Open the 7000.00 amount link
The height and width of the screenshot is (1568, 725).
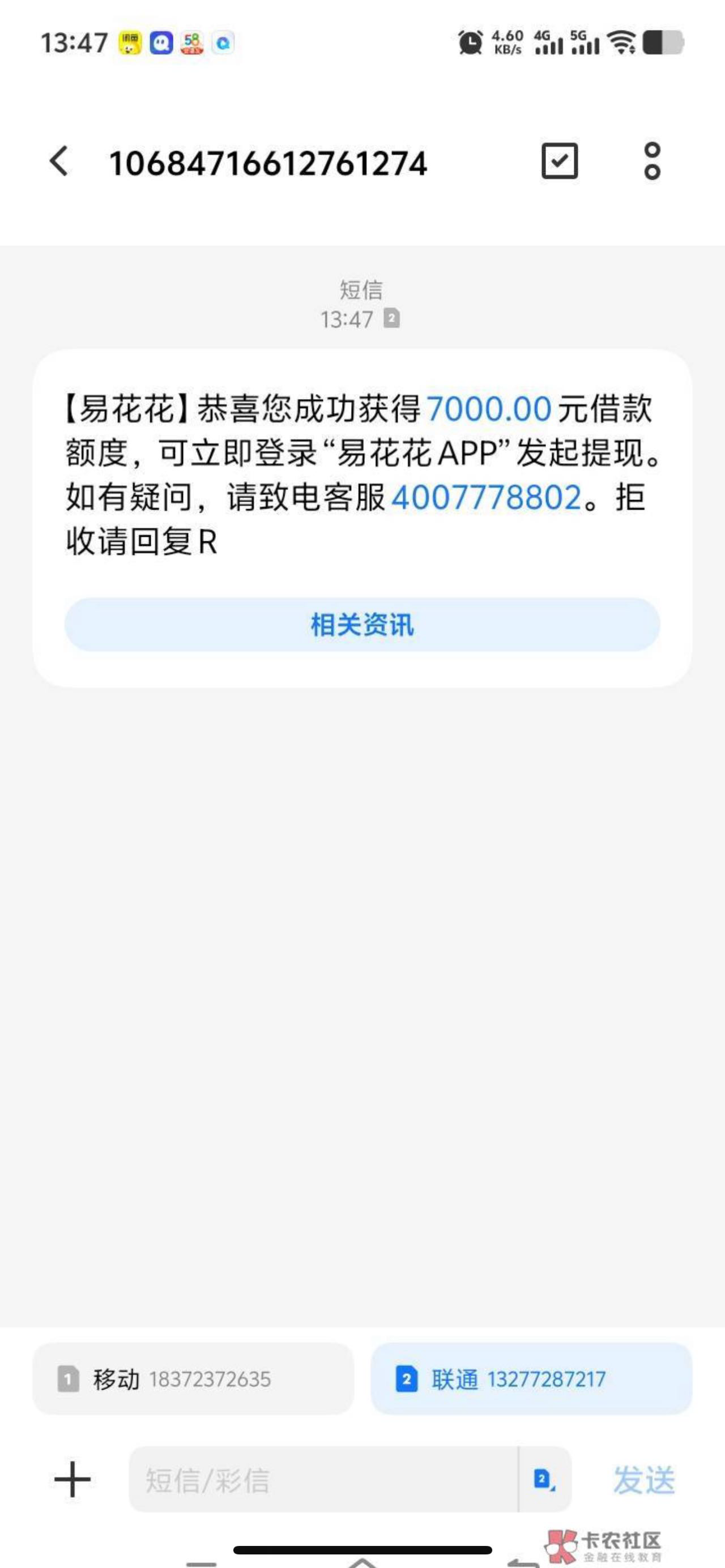click(x=489, y=408)
